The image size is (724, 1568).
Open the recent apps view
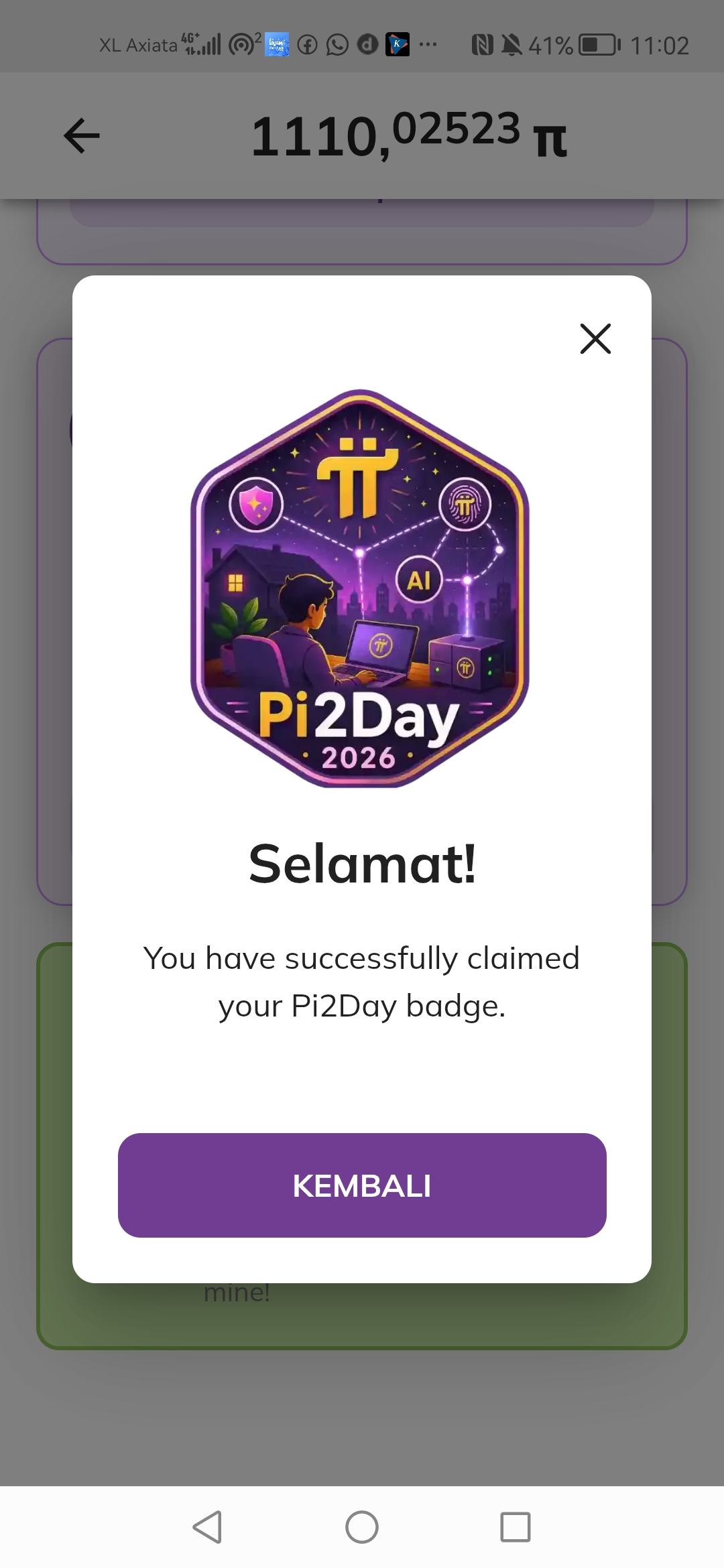pyautogui.click(x=516, y=1527)
